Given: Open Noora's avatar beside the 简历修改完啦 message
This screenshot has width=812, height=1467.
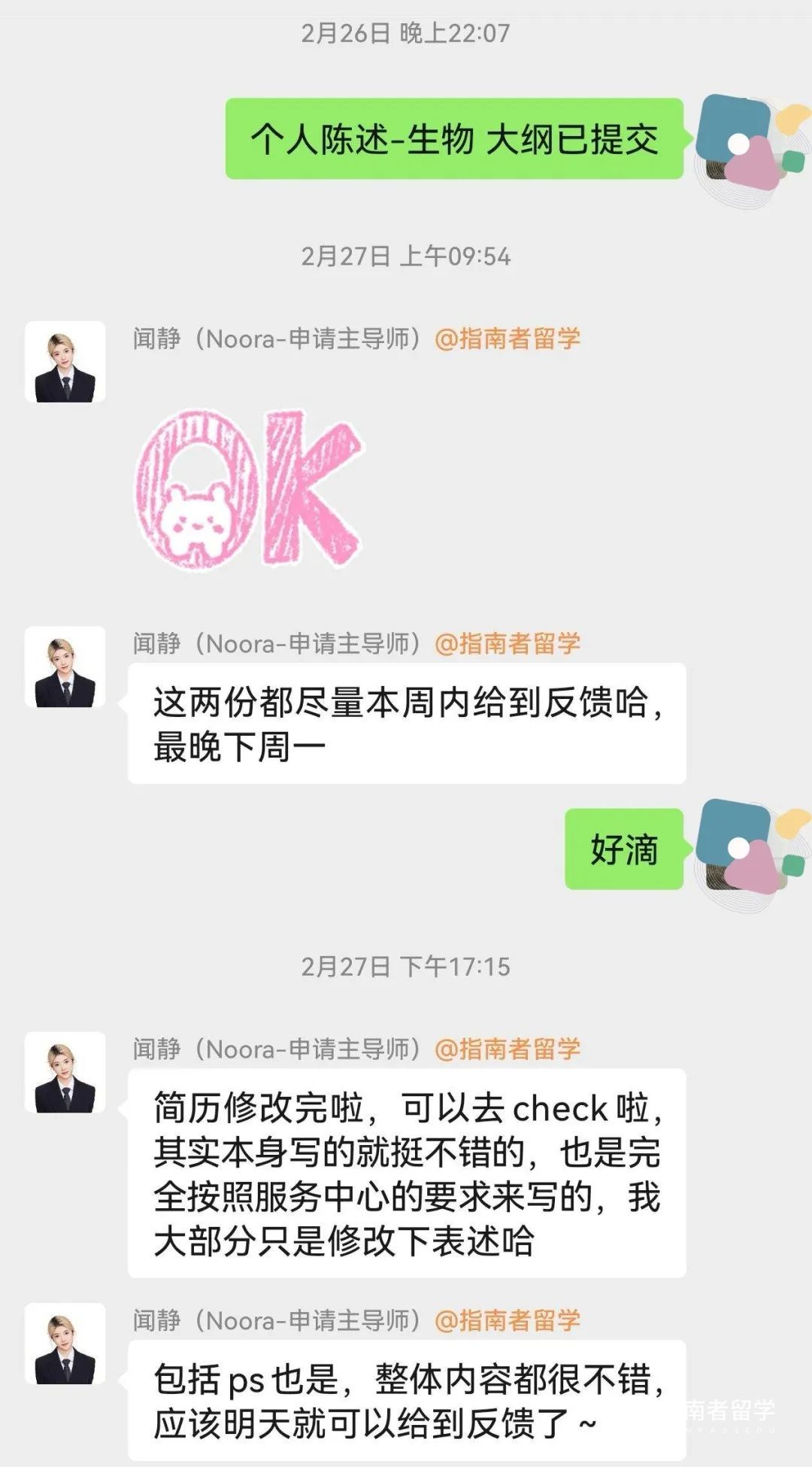Looking at the screenshot, I should [65, 1072].
